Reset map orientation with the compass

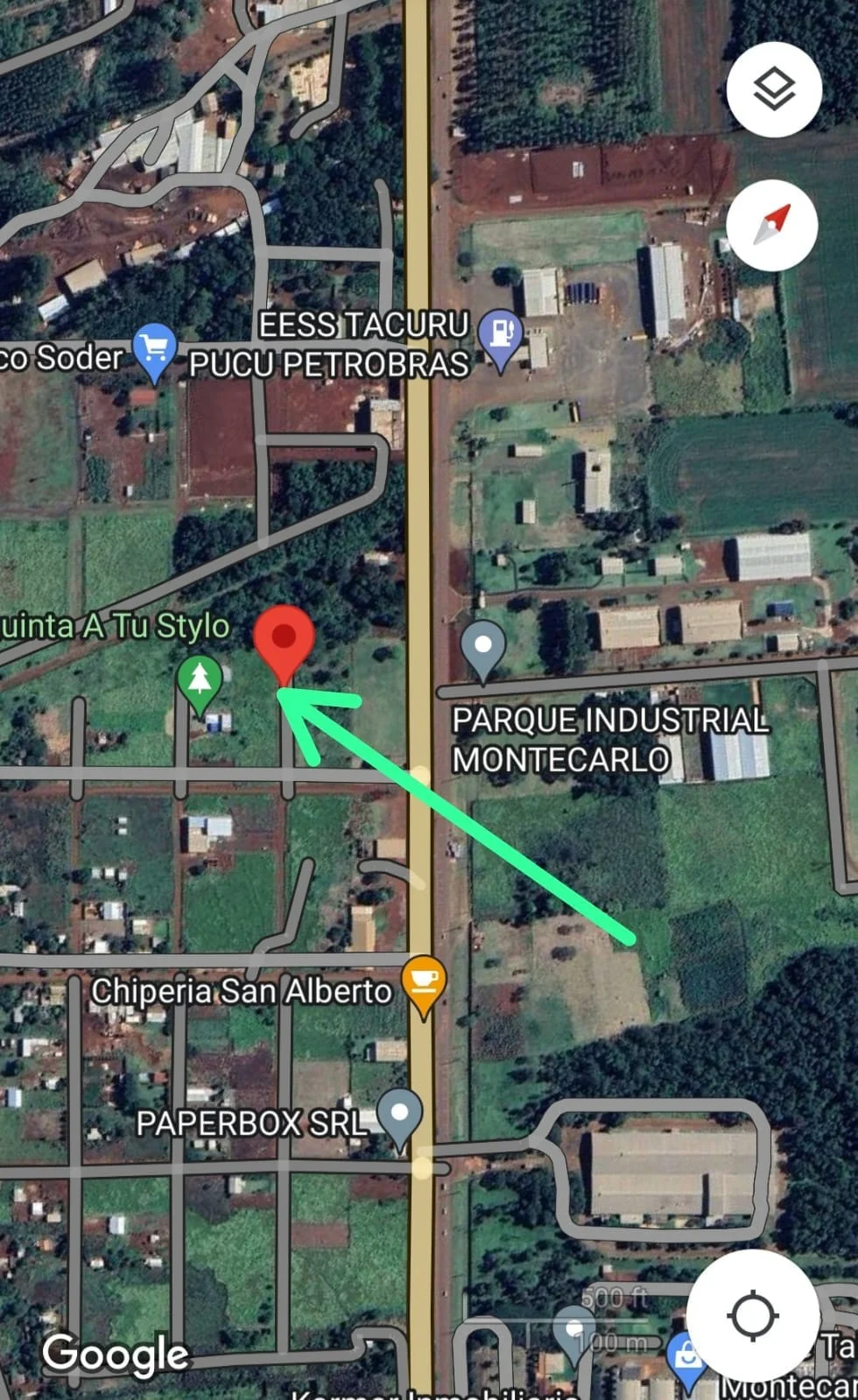pyautogui.click(x=772, y=225)
